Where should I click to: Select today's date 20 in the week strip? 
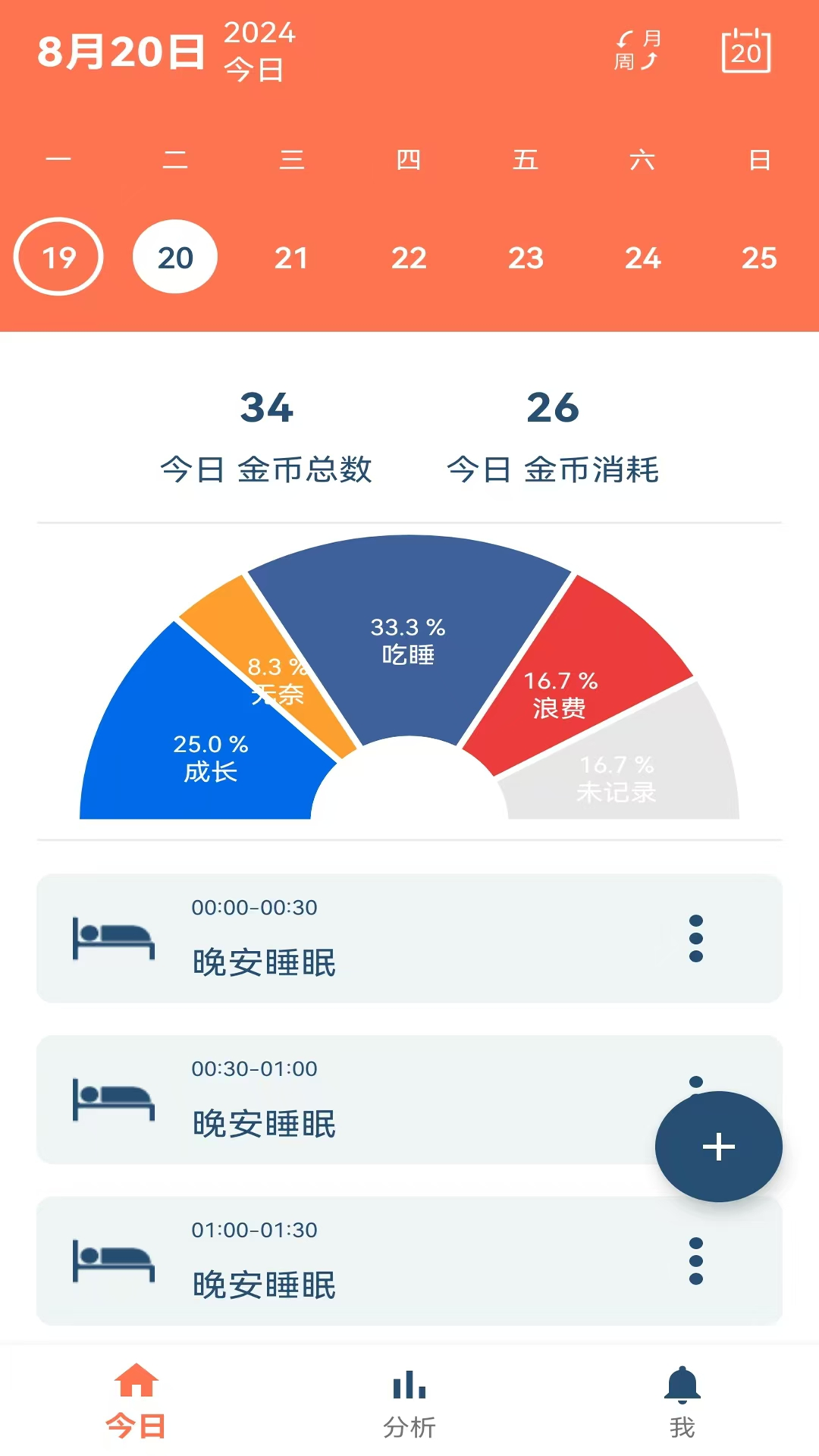coord(175,257)
